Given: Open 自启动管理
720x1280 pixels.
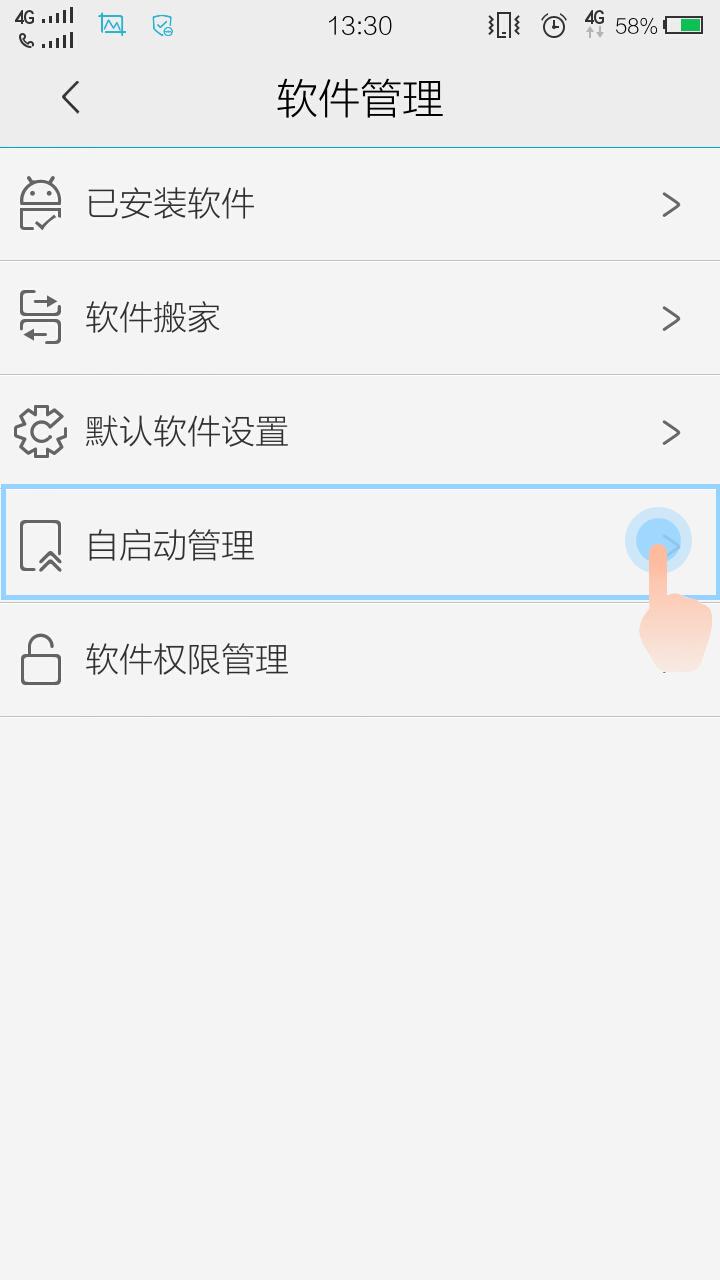Looking at the screenshot, I should tap(360, 545).
